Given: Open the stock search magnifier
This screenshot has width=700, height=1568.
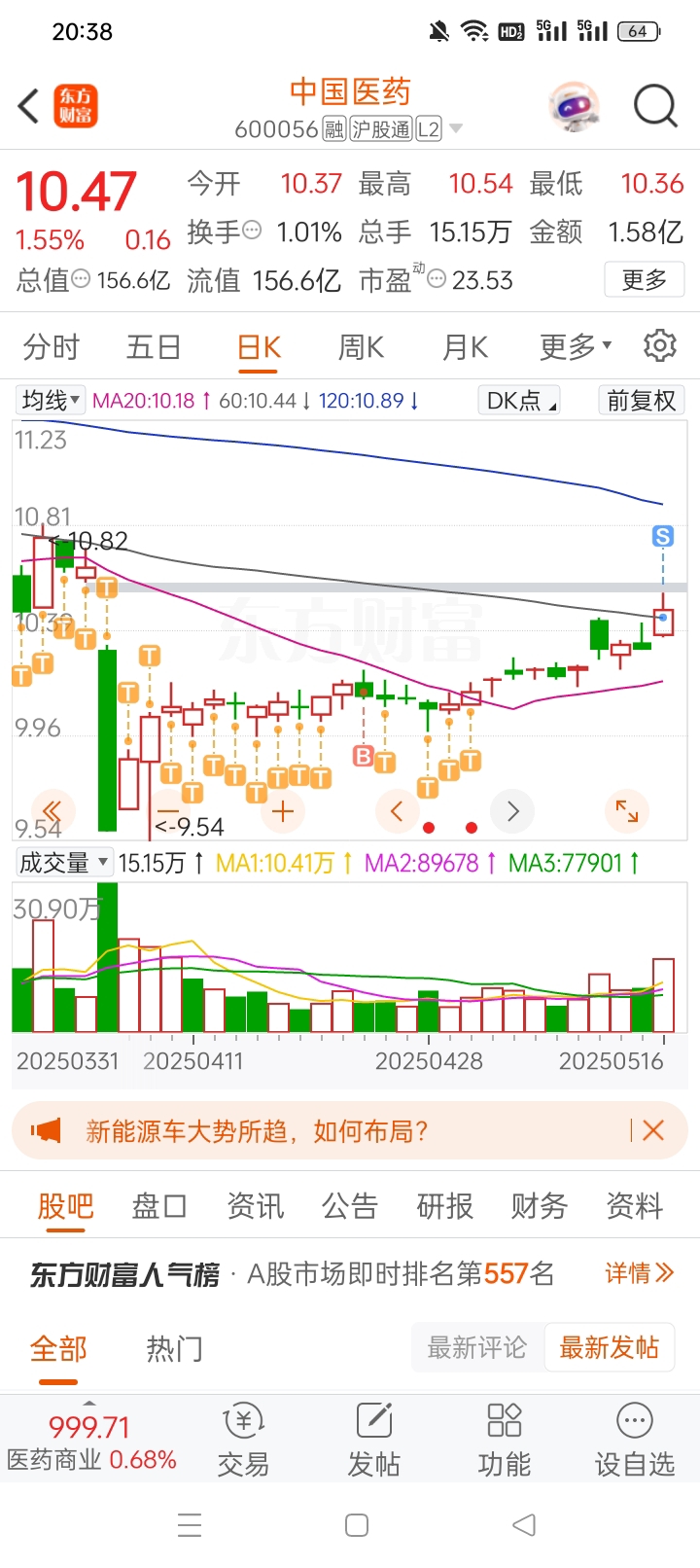Looking at the screenshot, I should click(654, 106).
